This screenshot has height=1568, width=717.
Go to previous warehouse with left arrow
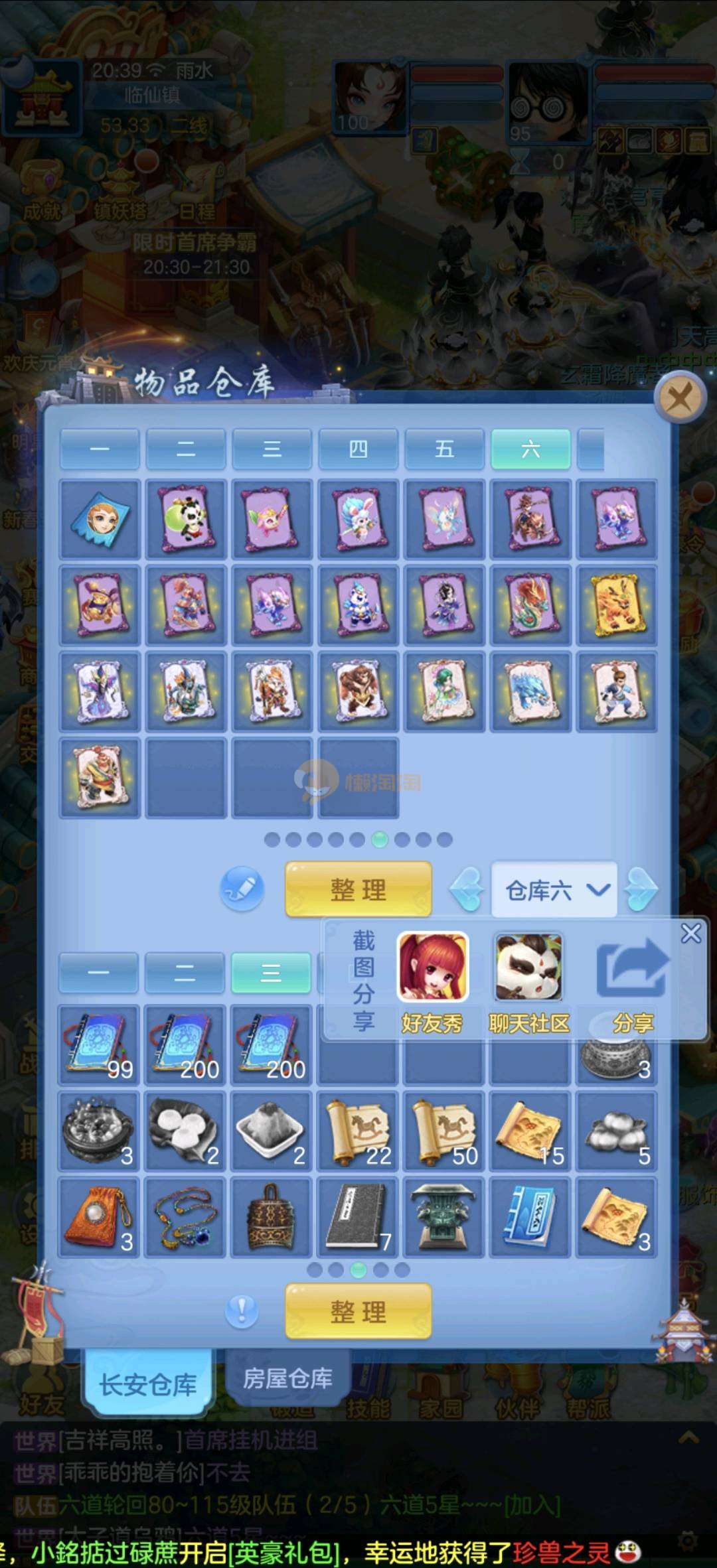pos(467,890)
